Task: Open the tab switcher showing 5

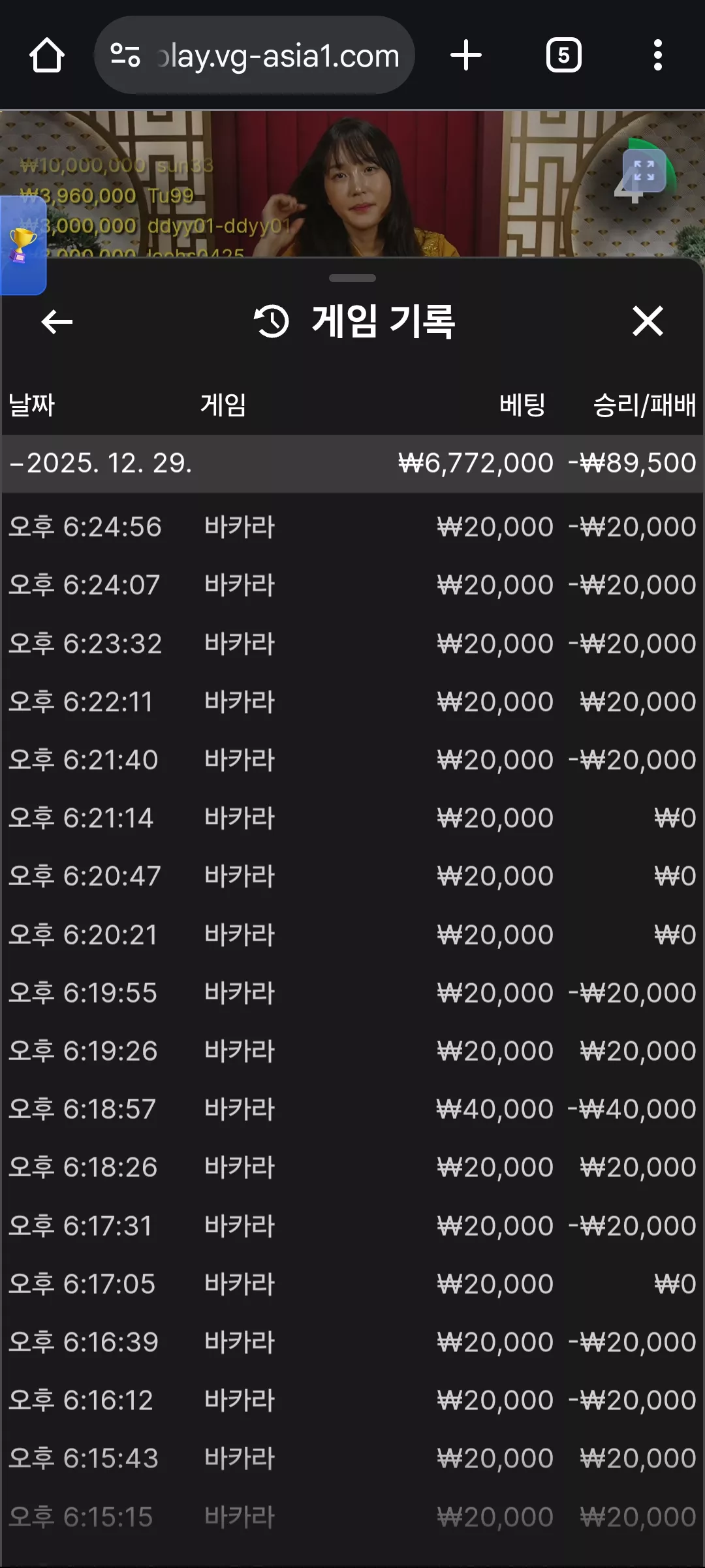Action: point(563,55)
